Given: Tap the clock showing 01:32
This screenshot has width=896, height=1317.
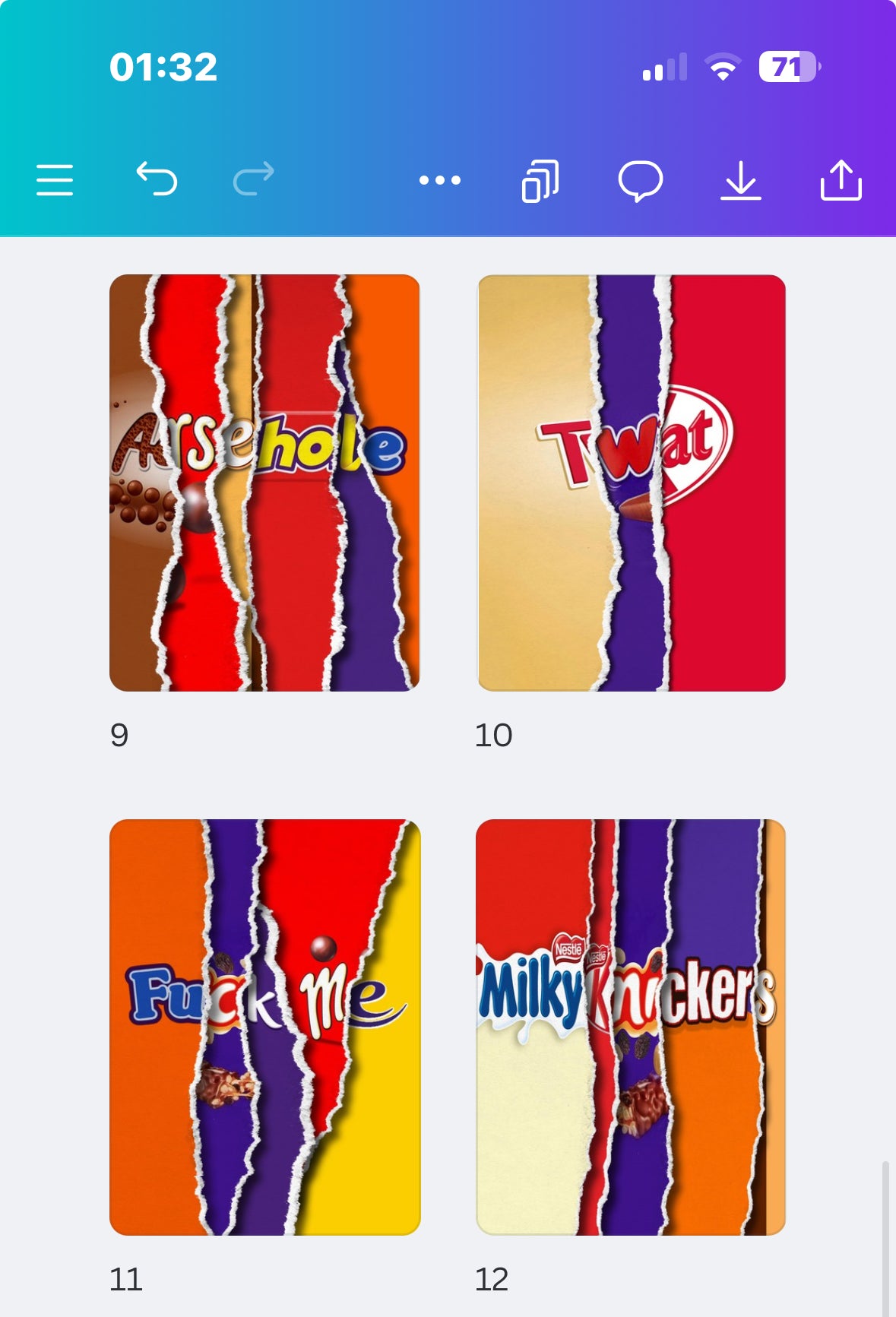Looking at the screenshot, I should [x=162, y=68].
